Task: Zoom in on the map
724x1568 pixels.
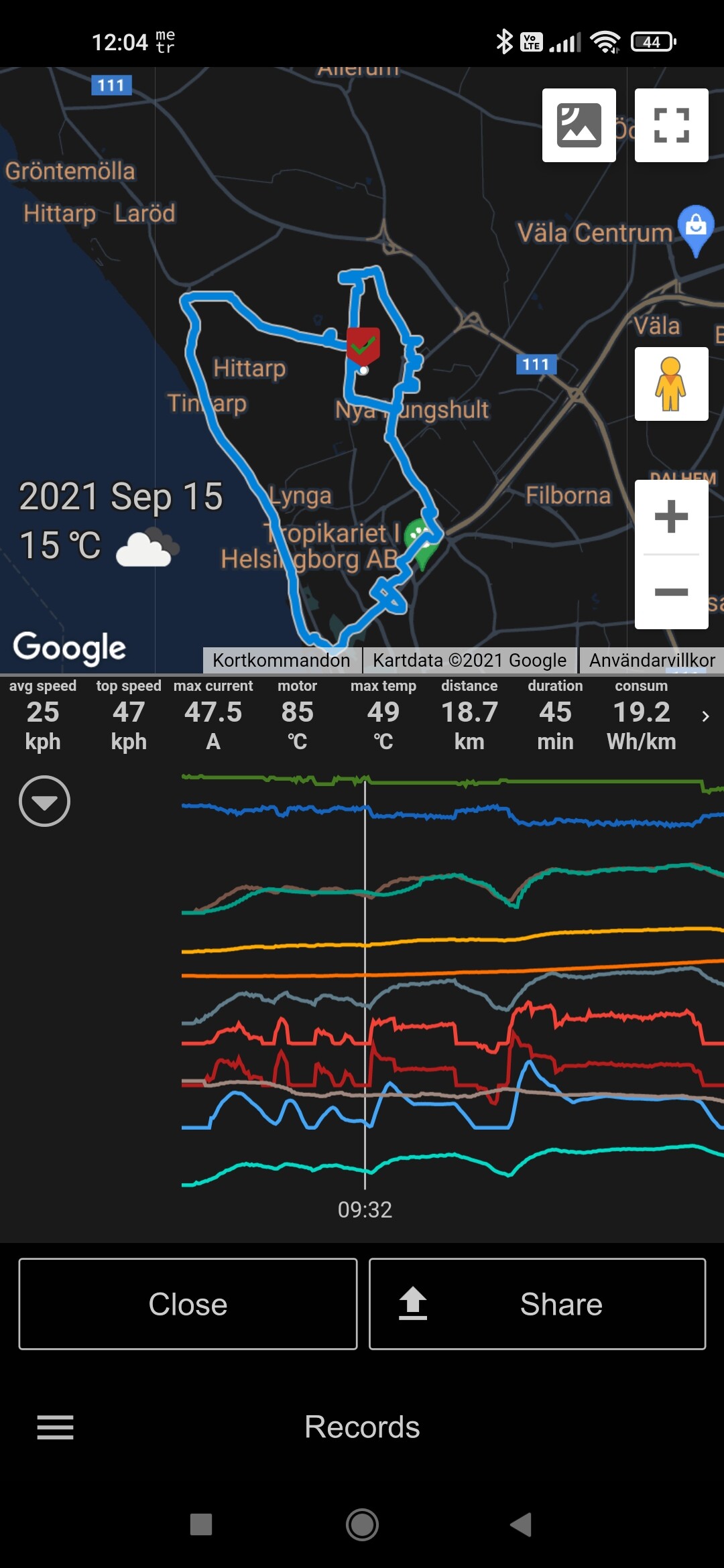Action: tap(671, 517)
